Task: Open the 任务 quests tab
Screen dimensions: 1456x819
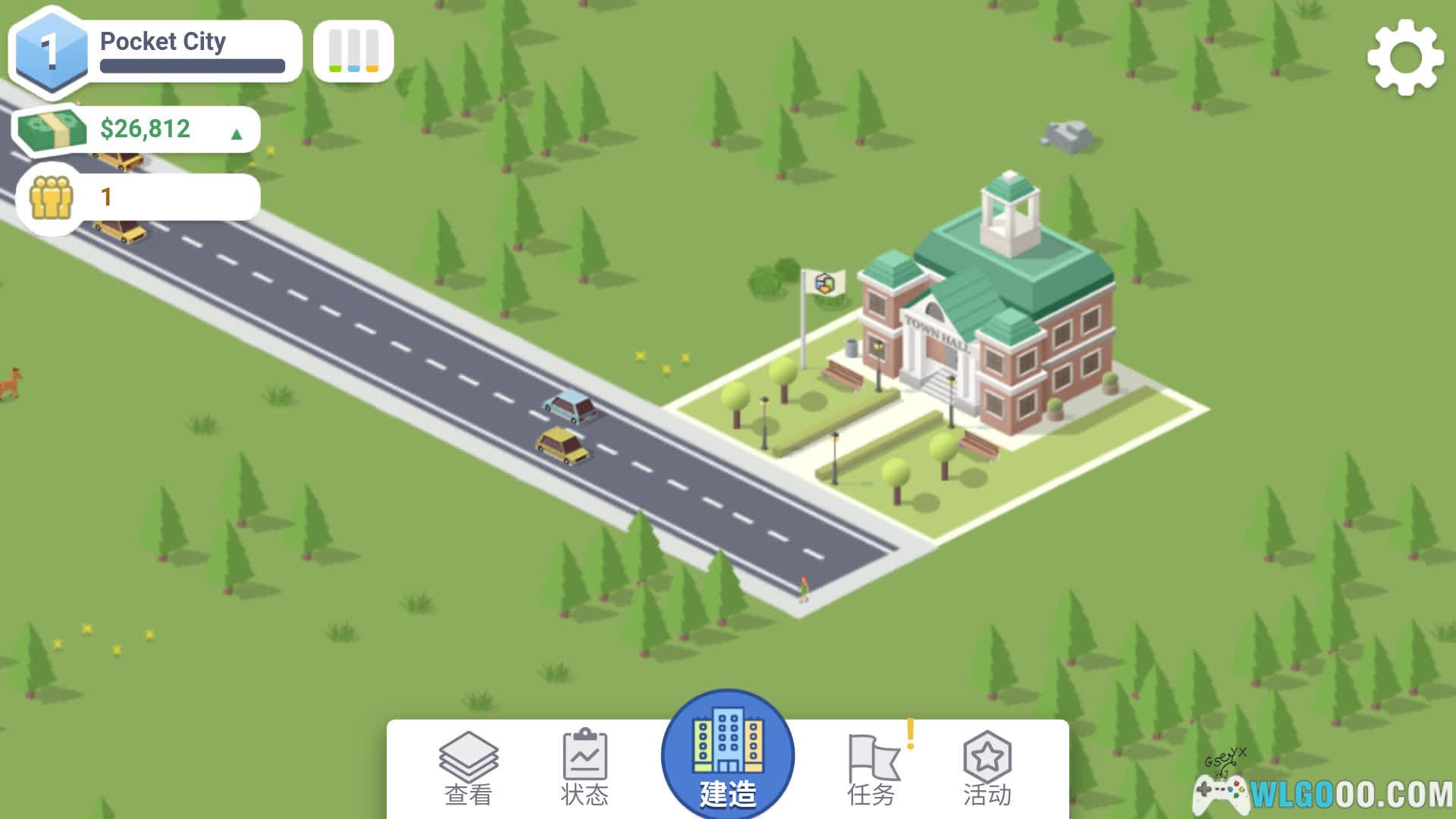Action: click(x=874, y=767)
